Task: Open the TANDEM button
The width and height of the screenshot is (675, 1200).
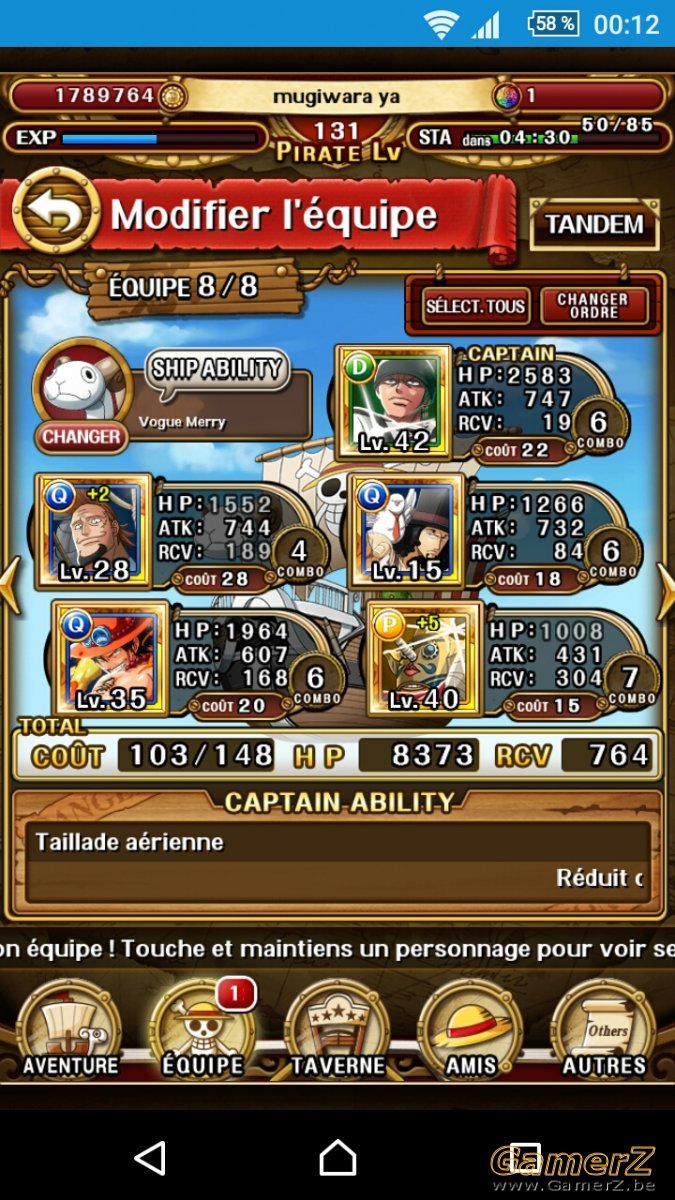Action: point(594,224)
